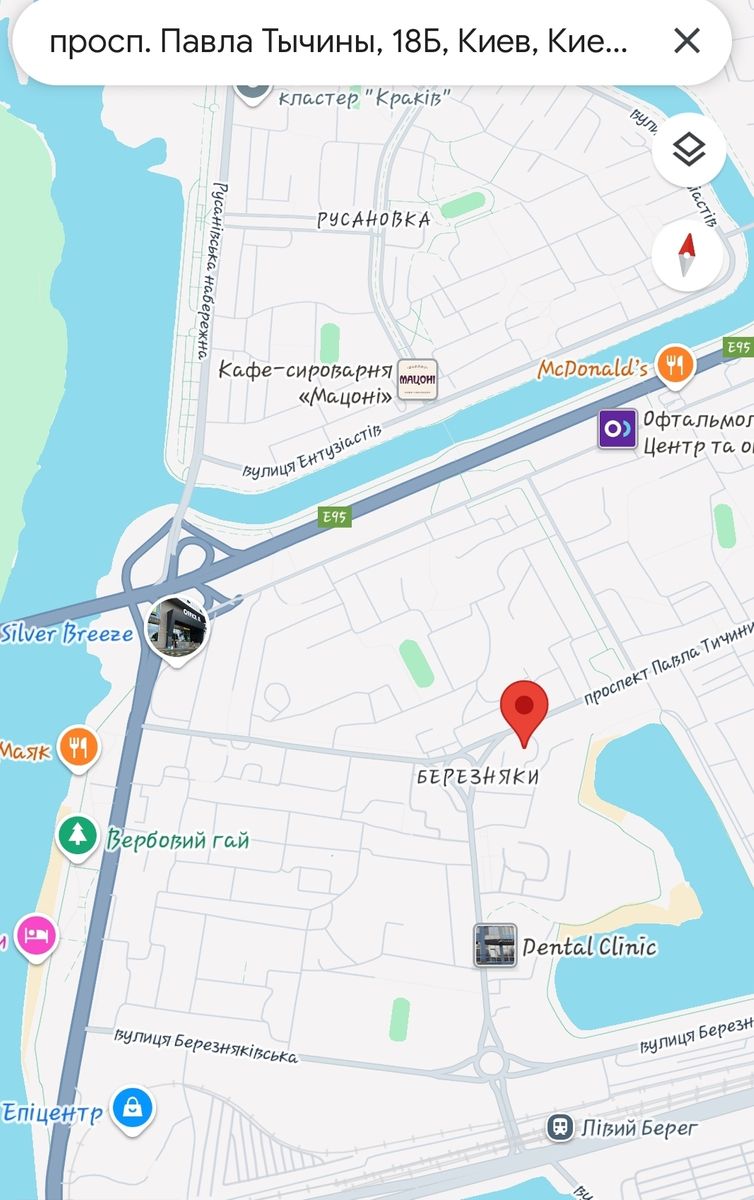Select the Вербовий гай park marker
The image size is (754, 1200).
(77, 836)
